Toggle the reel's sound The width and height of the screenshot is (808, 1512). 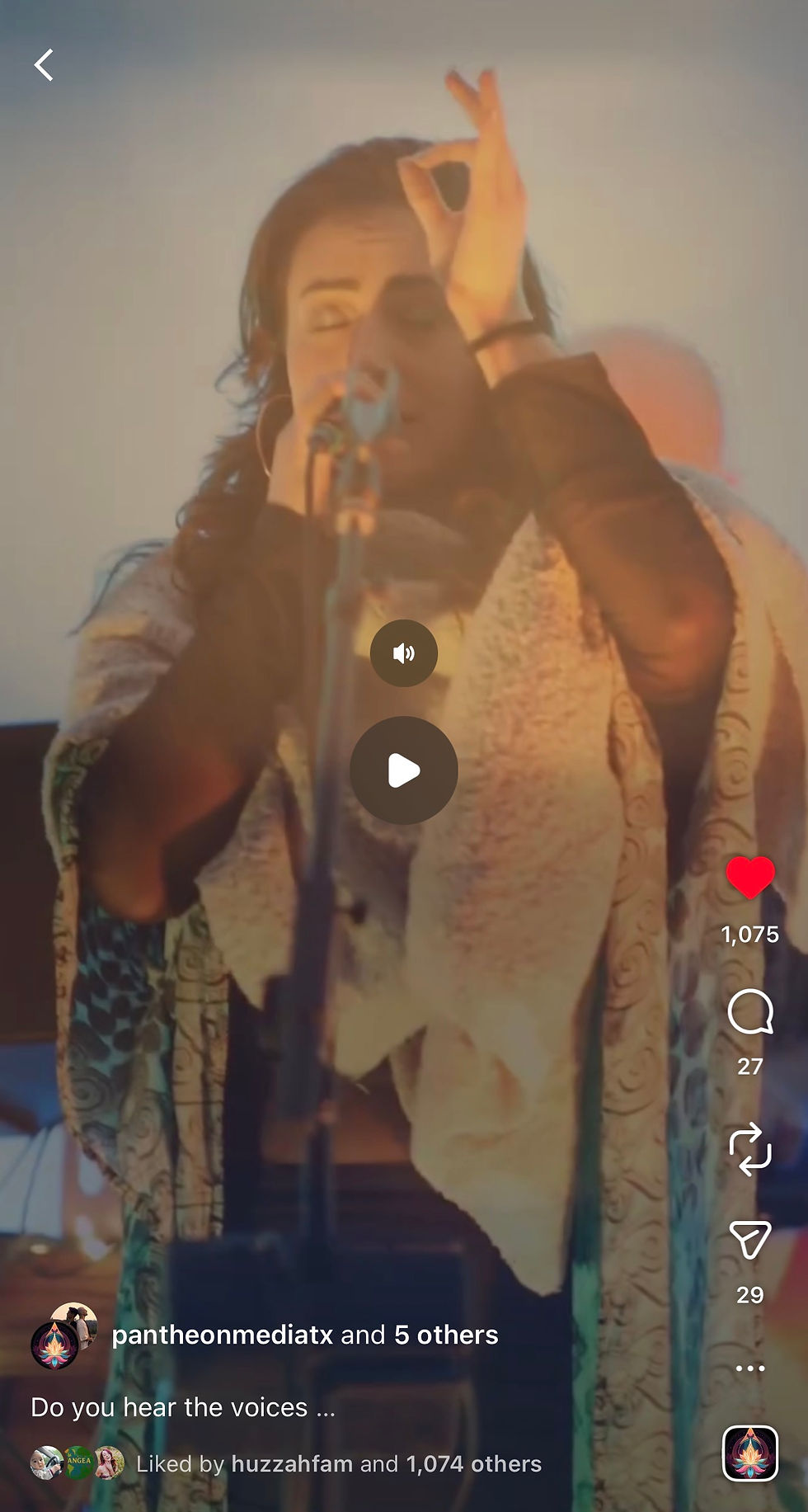pyautogui.click(x=403, y=653)
